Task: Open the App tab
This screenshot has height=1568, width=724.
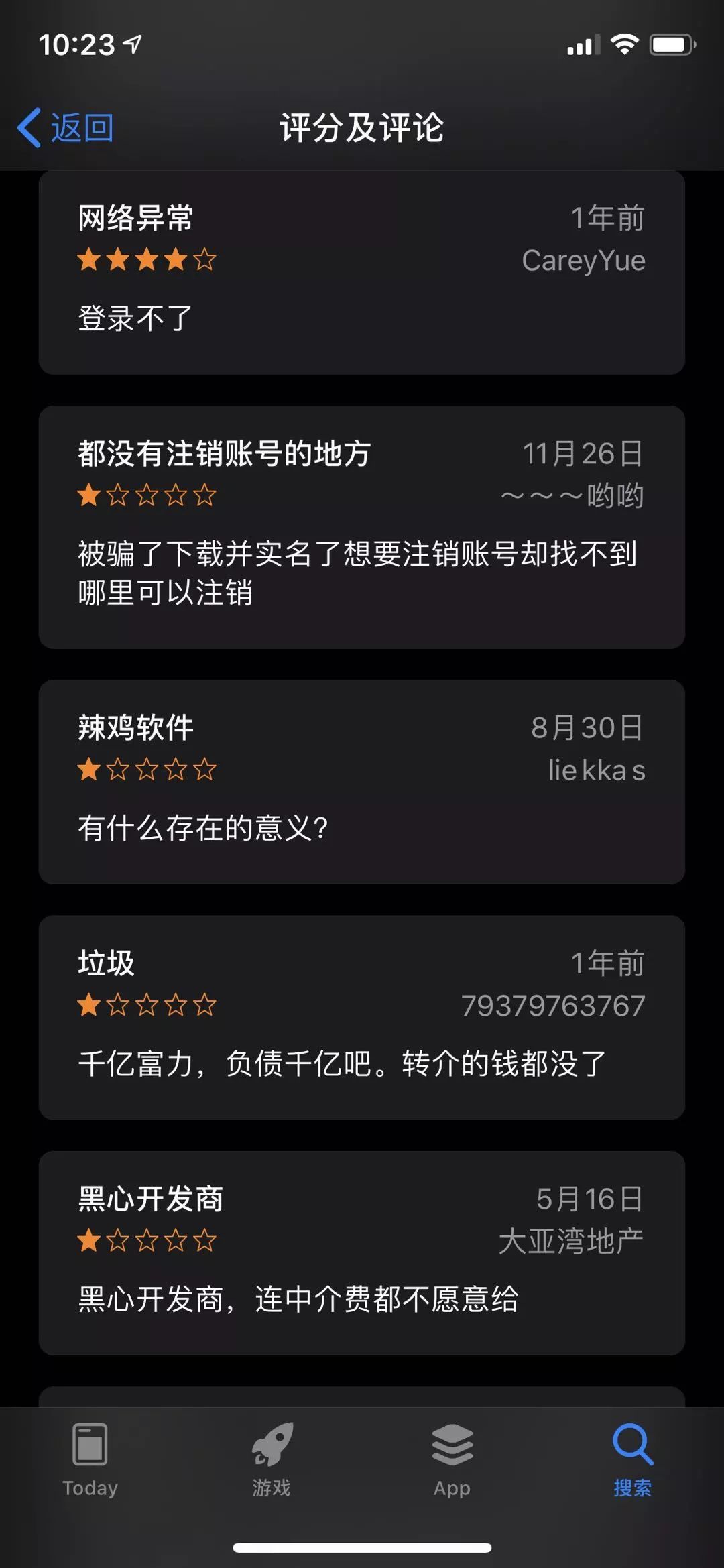Action: coord(452,1459)
